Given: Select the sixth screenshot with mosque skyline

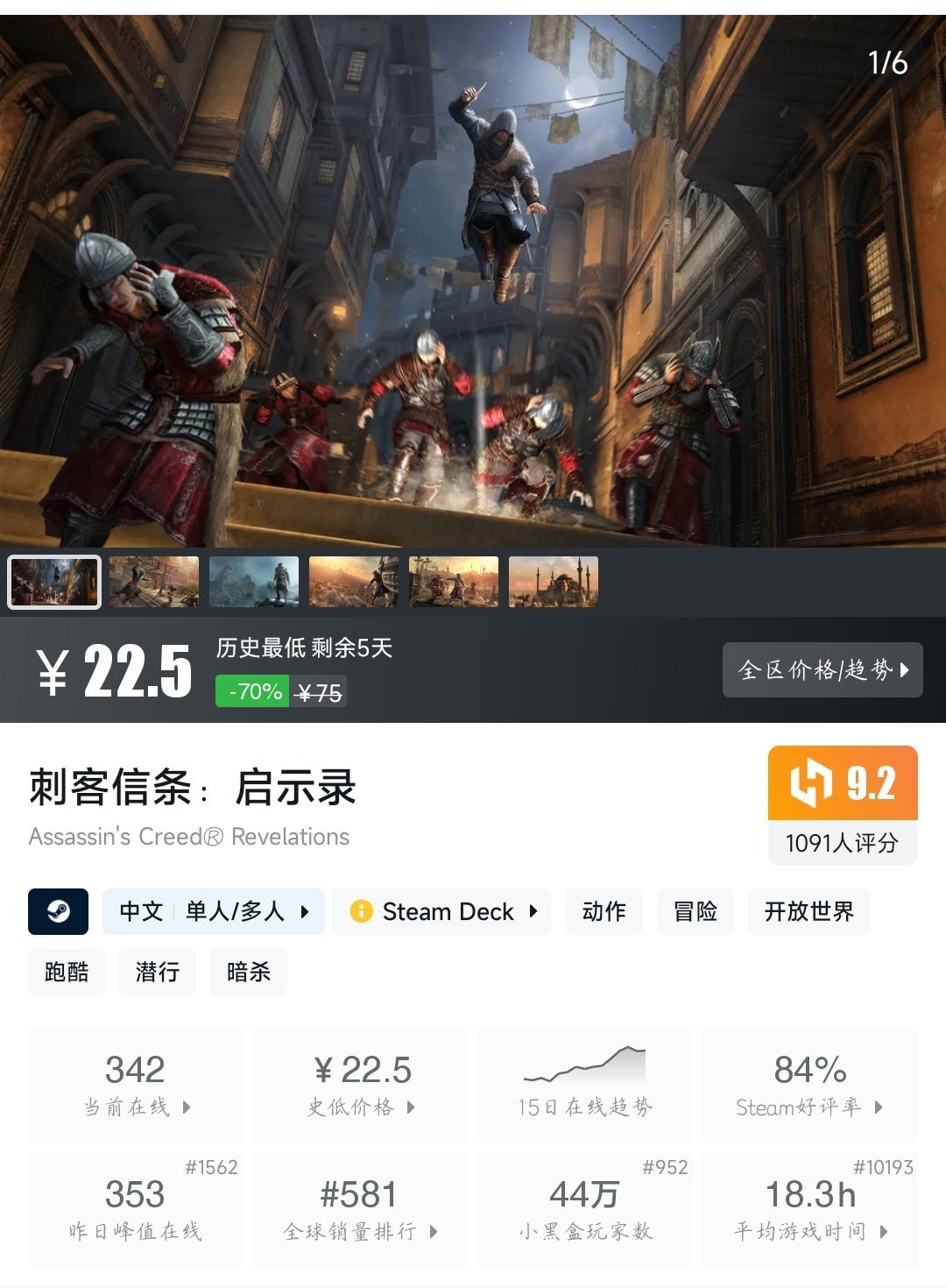Looking at the screenshot, I should 554,582.
